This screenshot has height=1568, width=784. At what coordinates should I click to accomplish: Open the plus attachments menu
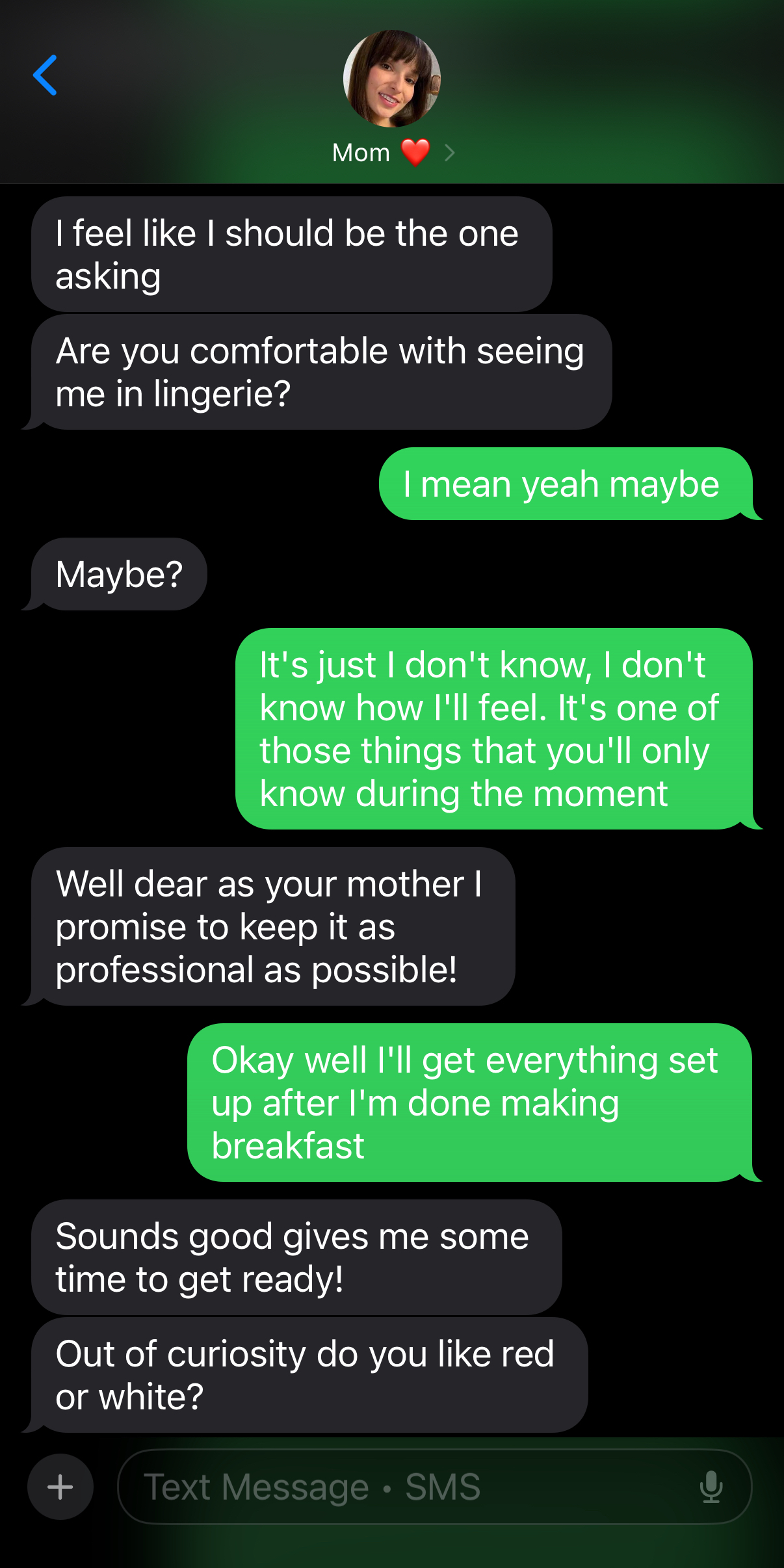[x=60, y=1486]
